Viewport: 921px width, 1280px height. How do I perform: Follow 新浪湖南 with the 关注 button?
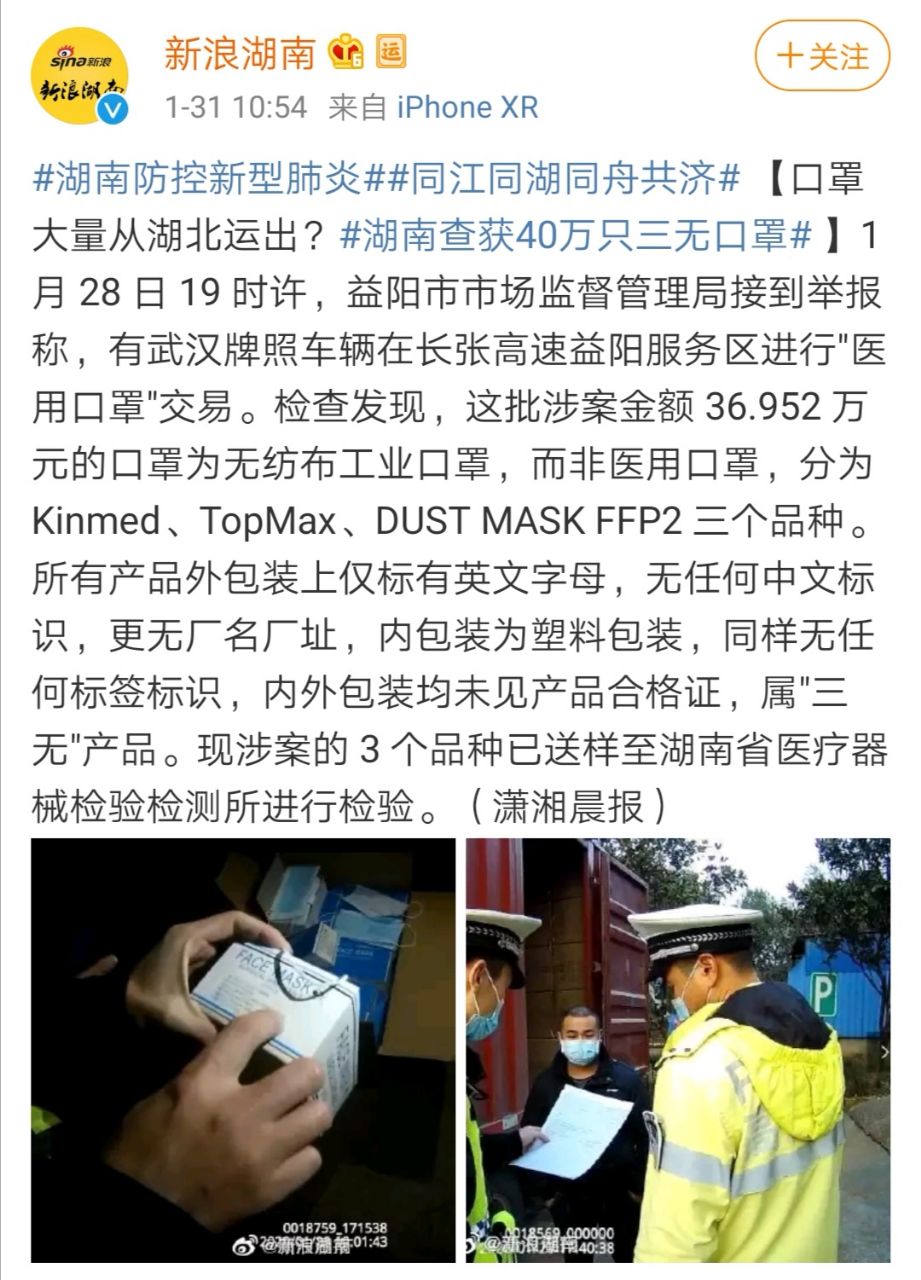[822, 56]
